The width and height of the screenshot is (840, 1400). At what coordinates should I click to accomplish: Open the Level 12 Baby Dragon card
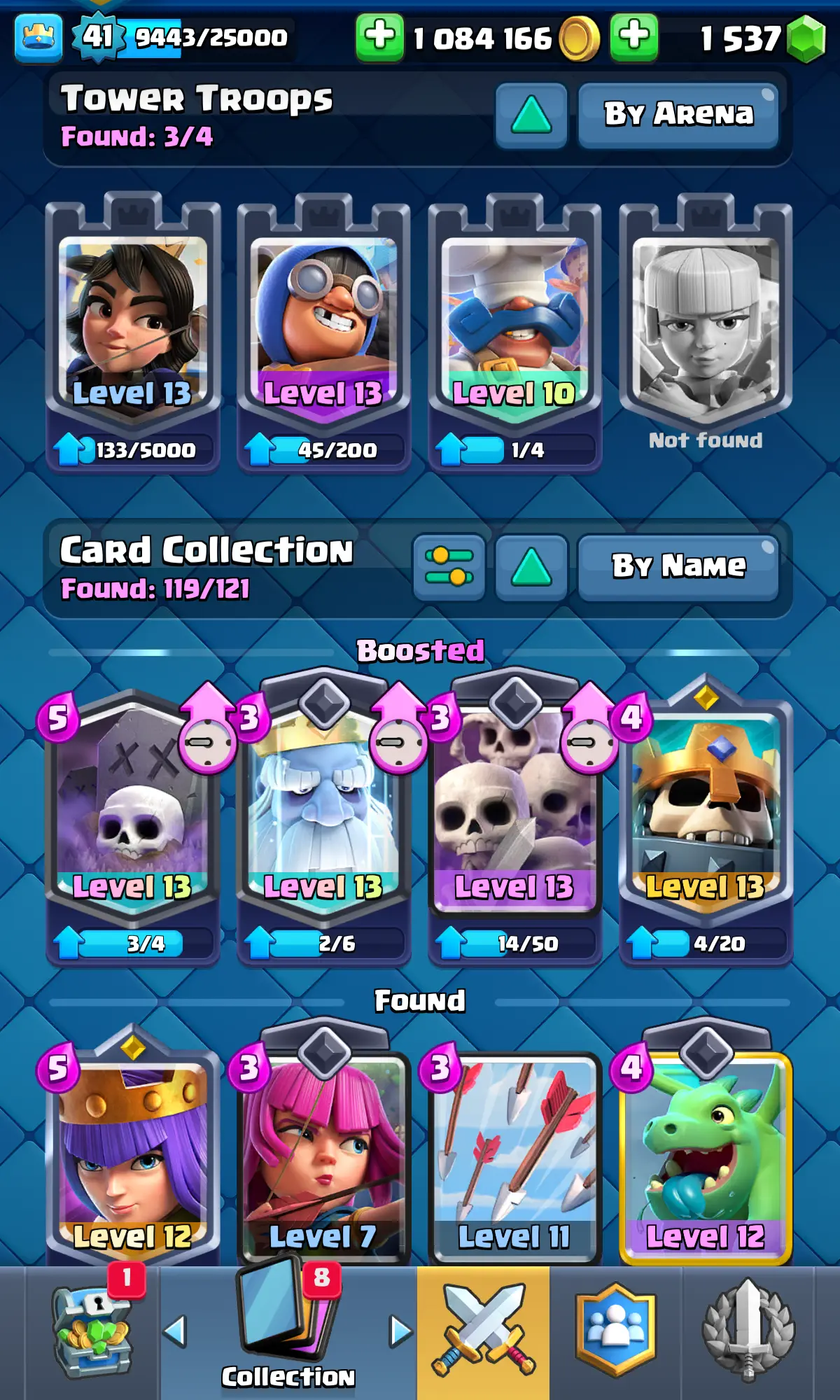[x=706, y=1155]
